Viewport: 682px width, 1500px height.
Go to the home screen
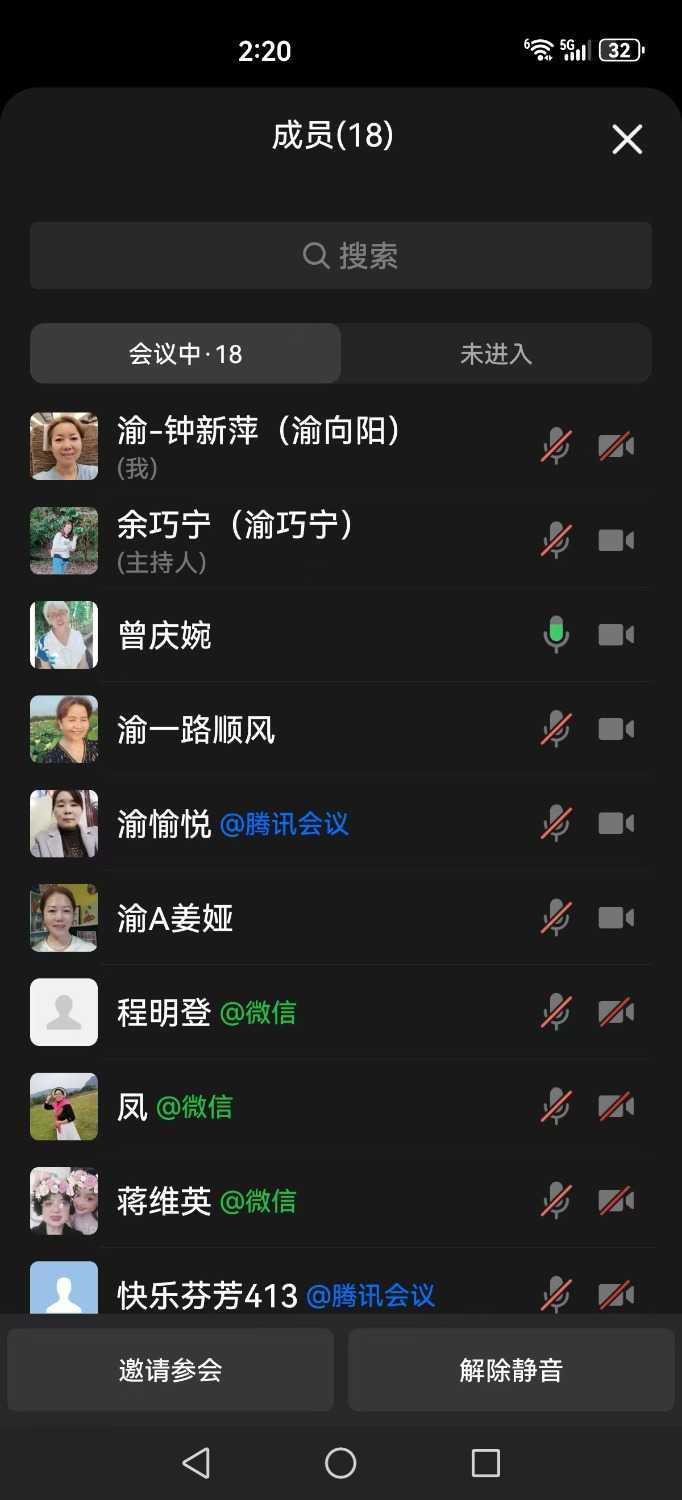(x=341, y=1464)
